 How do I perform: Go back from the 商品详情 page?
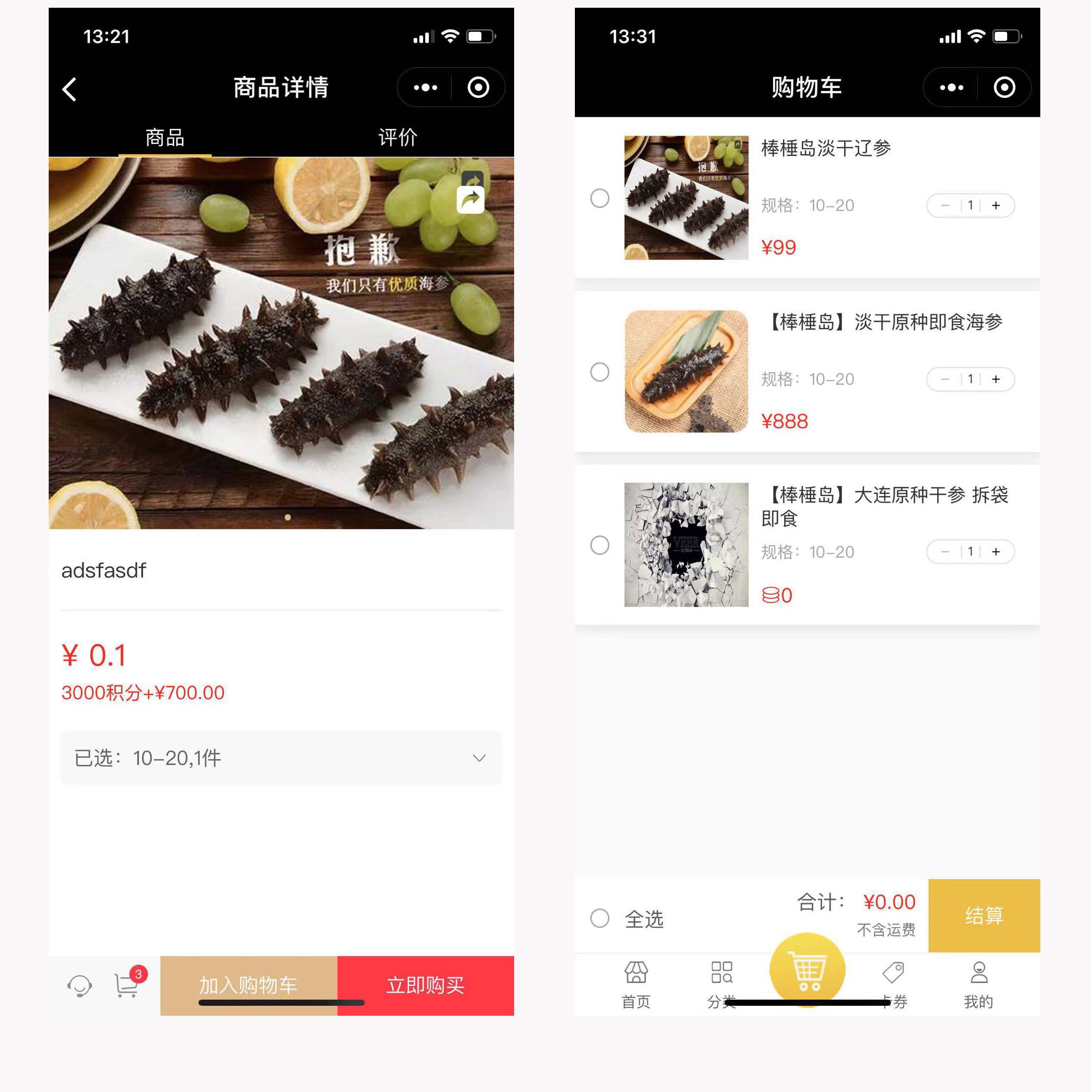(69, 89)
